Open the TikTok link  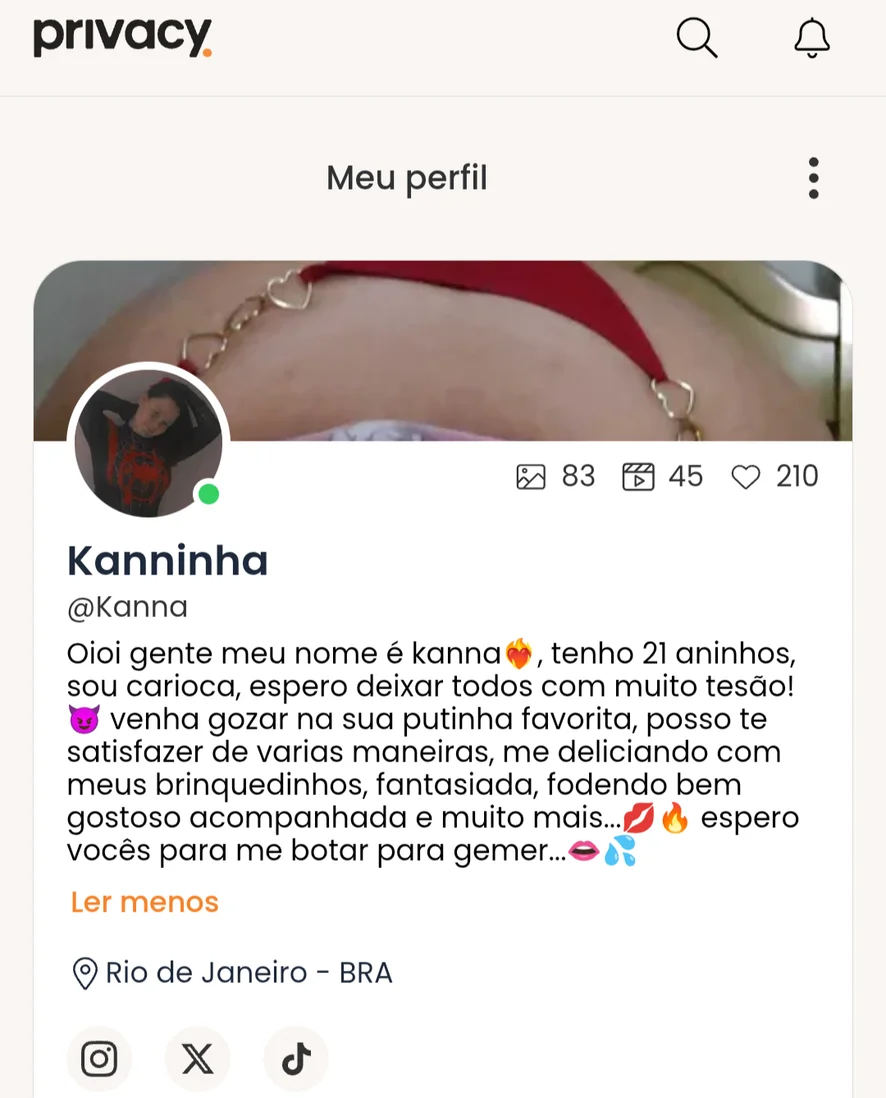[296, 1058]
